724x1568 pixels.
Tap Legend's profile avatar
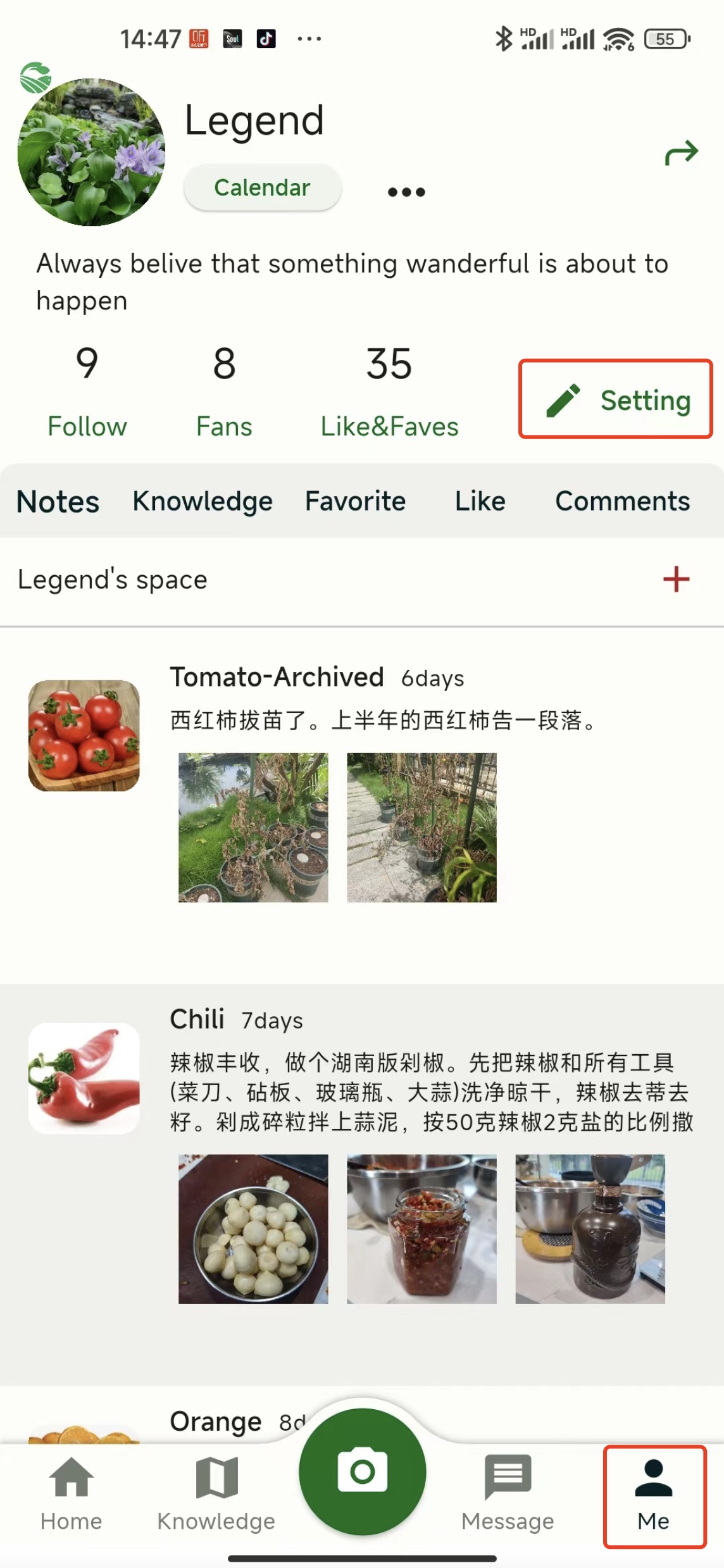(x=91, y=152)
